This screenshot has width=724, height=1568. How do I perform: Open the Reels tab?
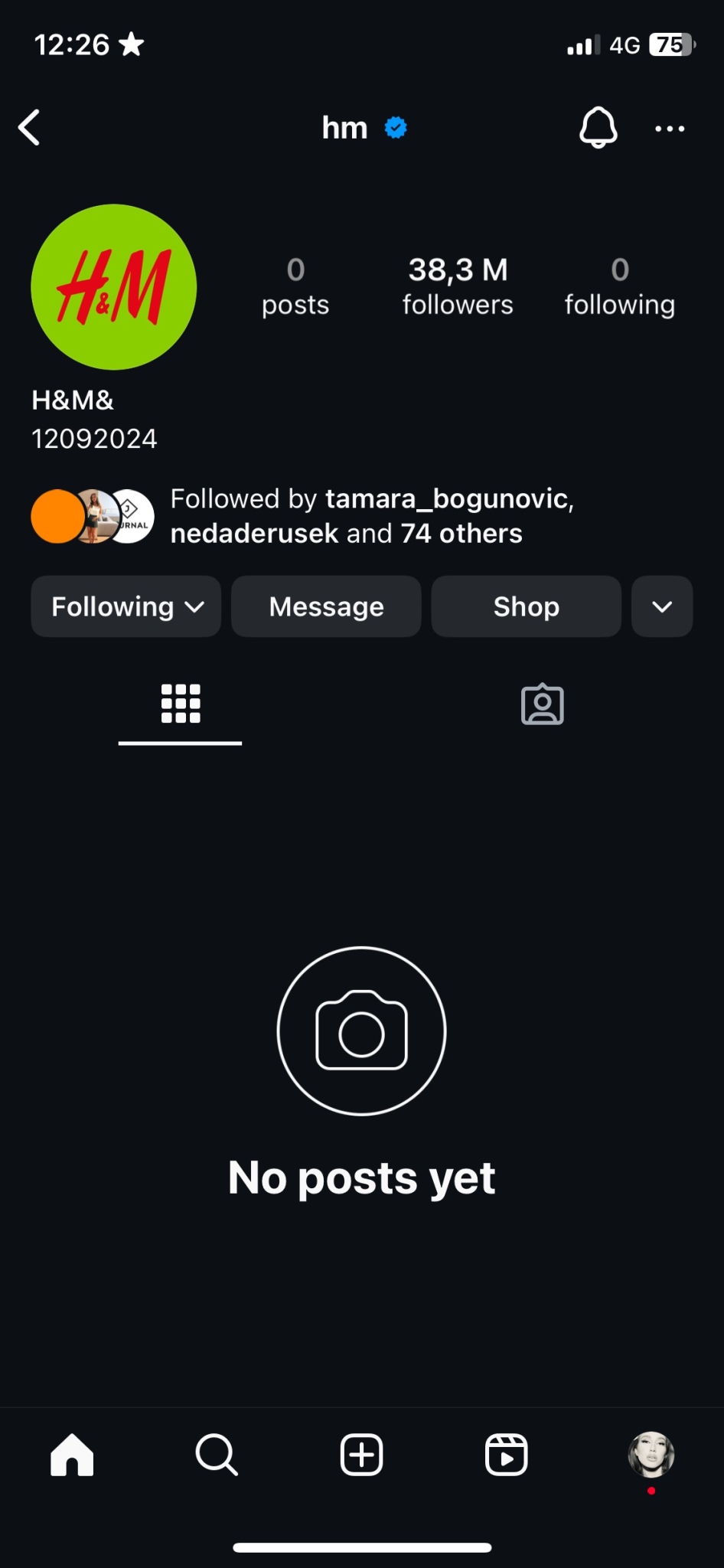(x=507, y=1455)
